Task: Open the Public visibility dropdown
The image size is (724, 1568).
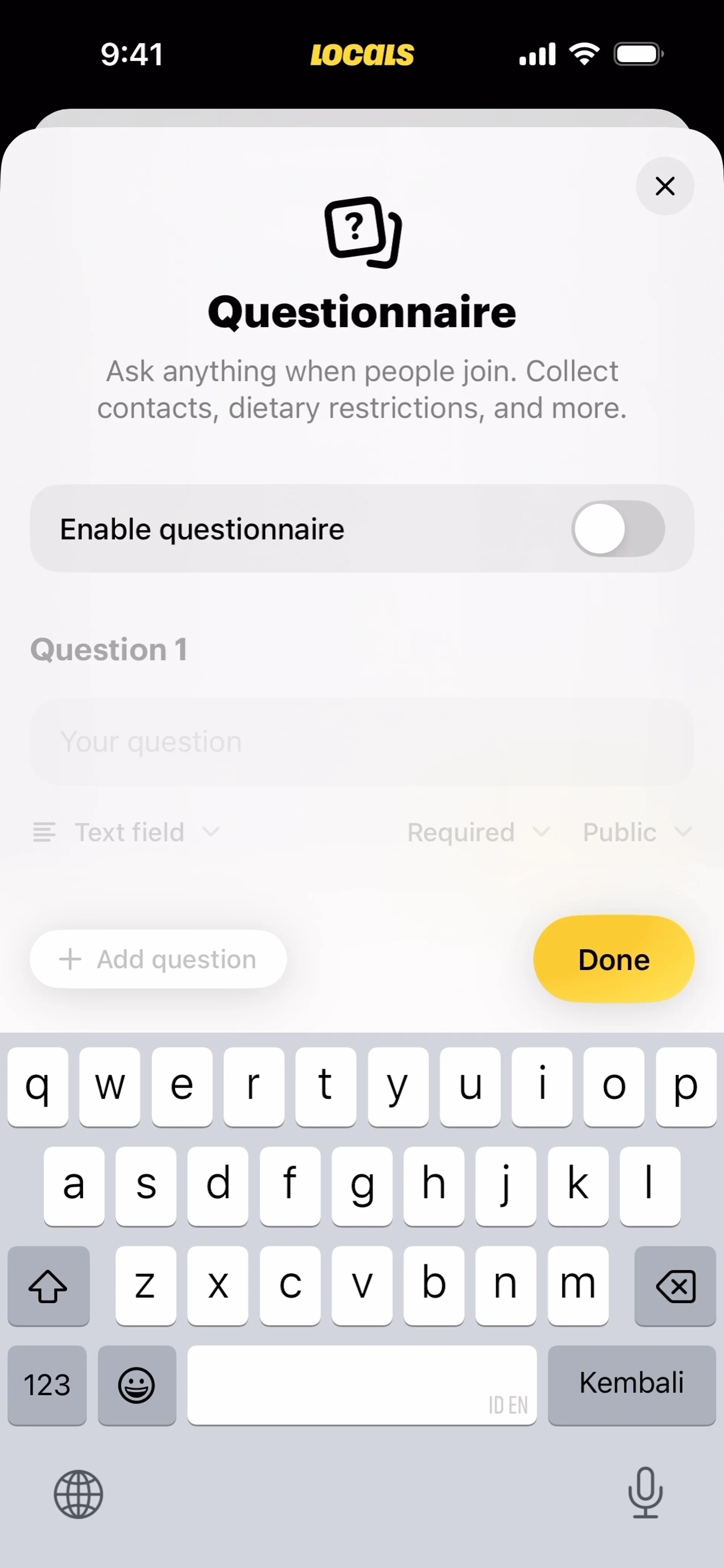Action: (x=637, y=832)
